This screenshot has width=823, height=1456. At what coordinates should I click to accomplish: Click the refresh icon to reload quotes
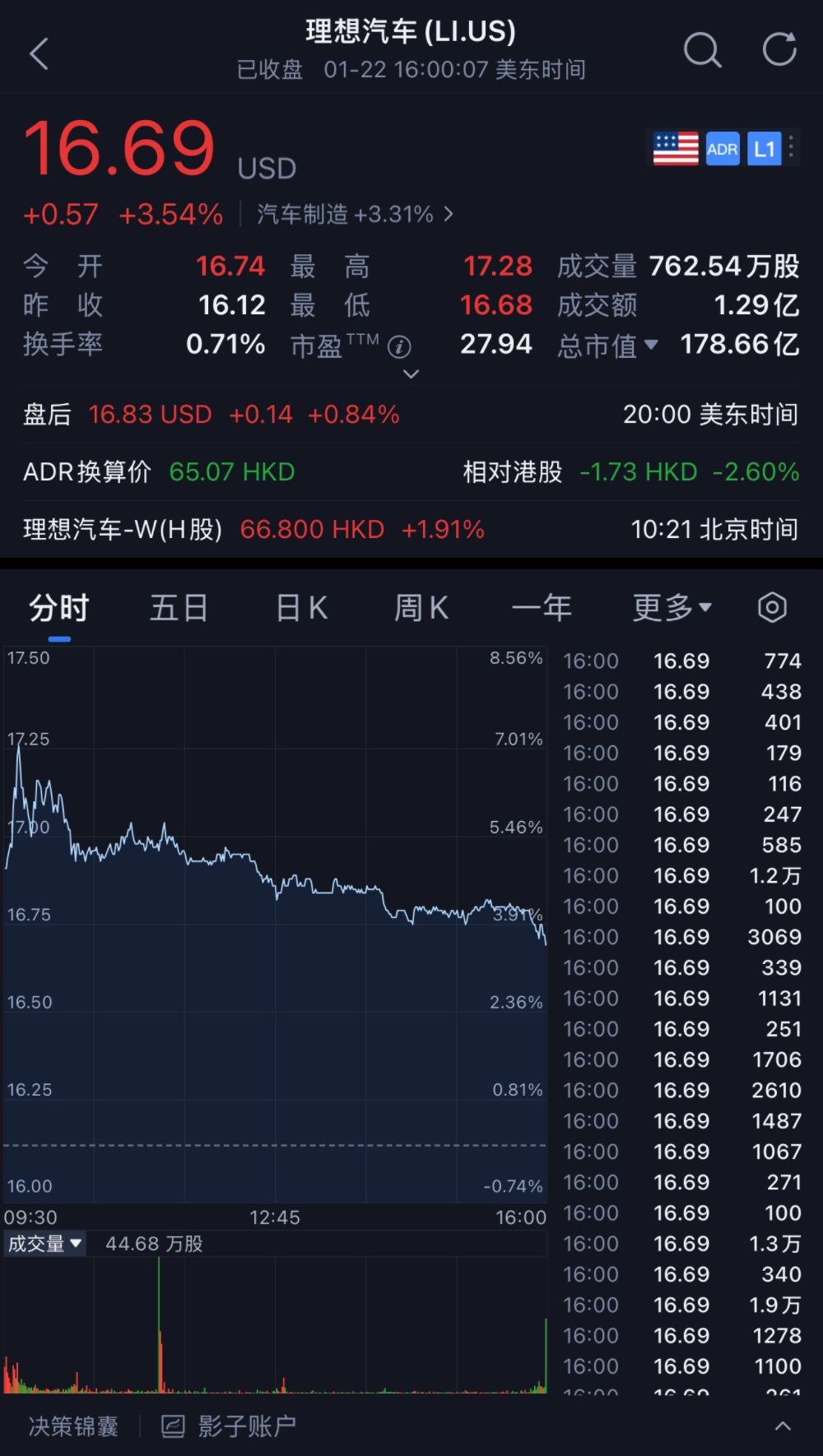point(778,49)
